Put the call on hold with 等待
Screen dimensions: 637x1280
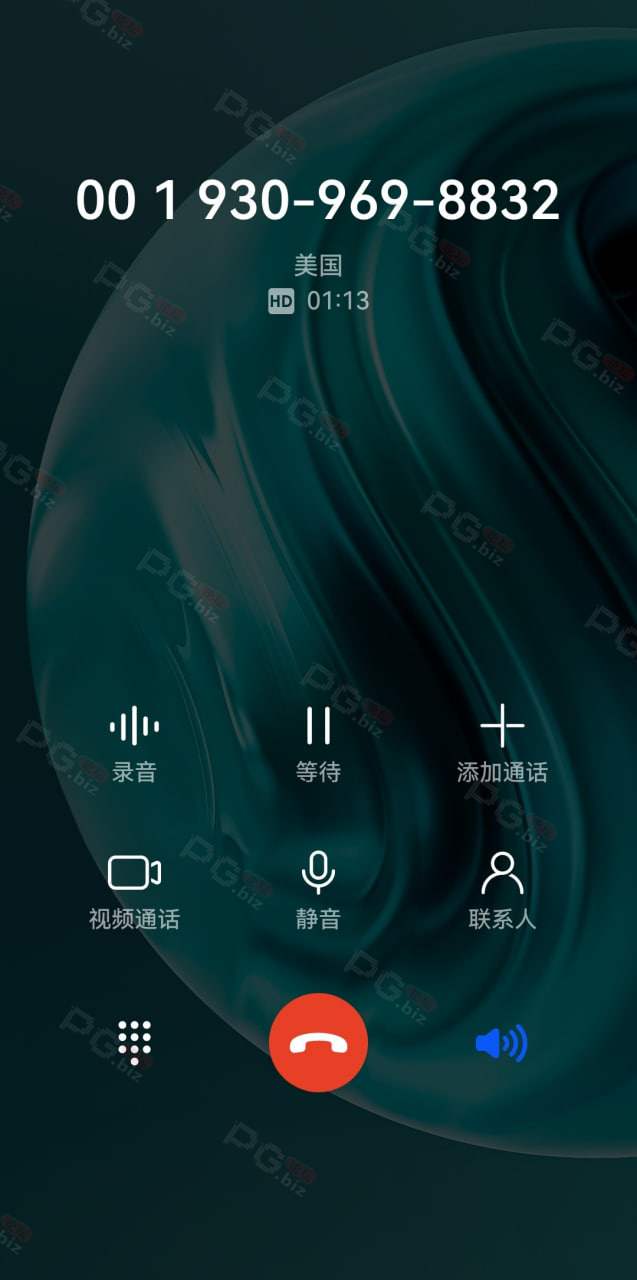coord(318,743)
